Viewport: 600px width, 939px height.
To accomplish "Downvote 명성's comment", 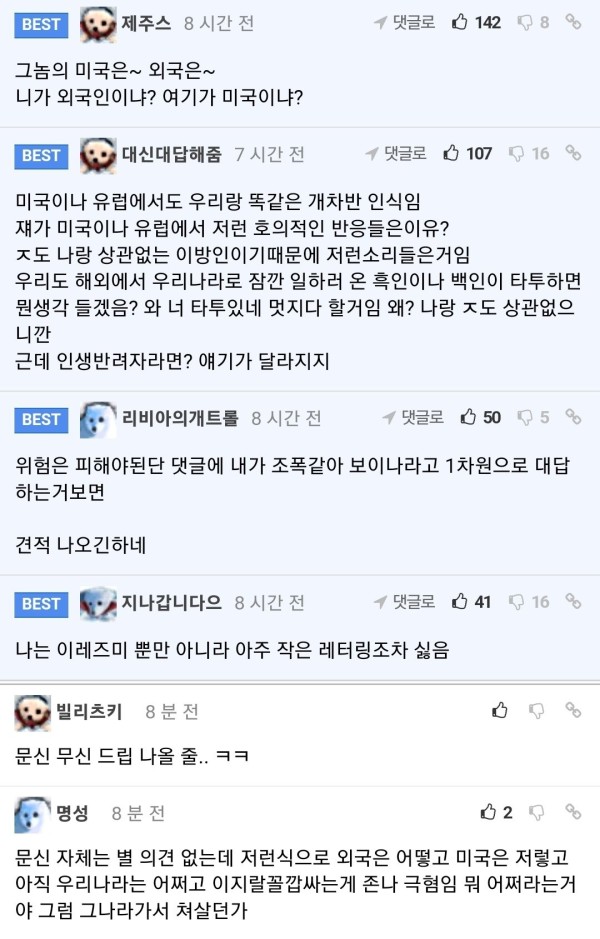I will point(537,812).
